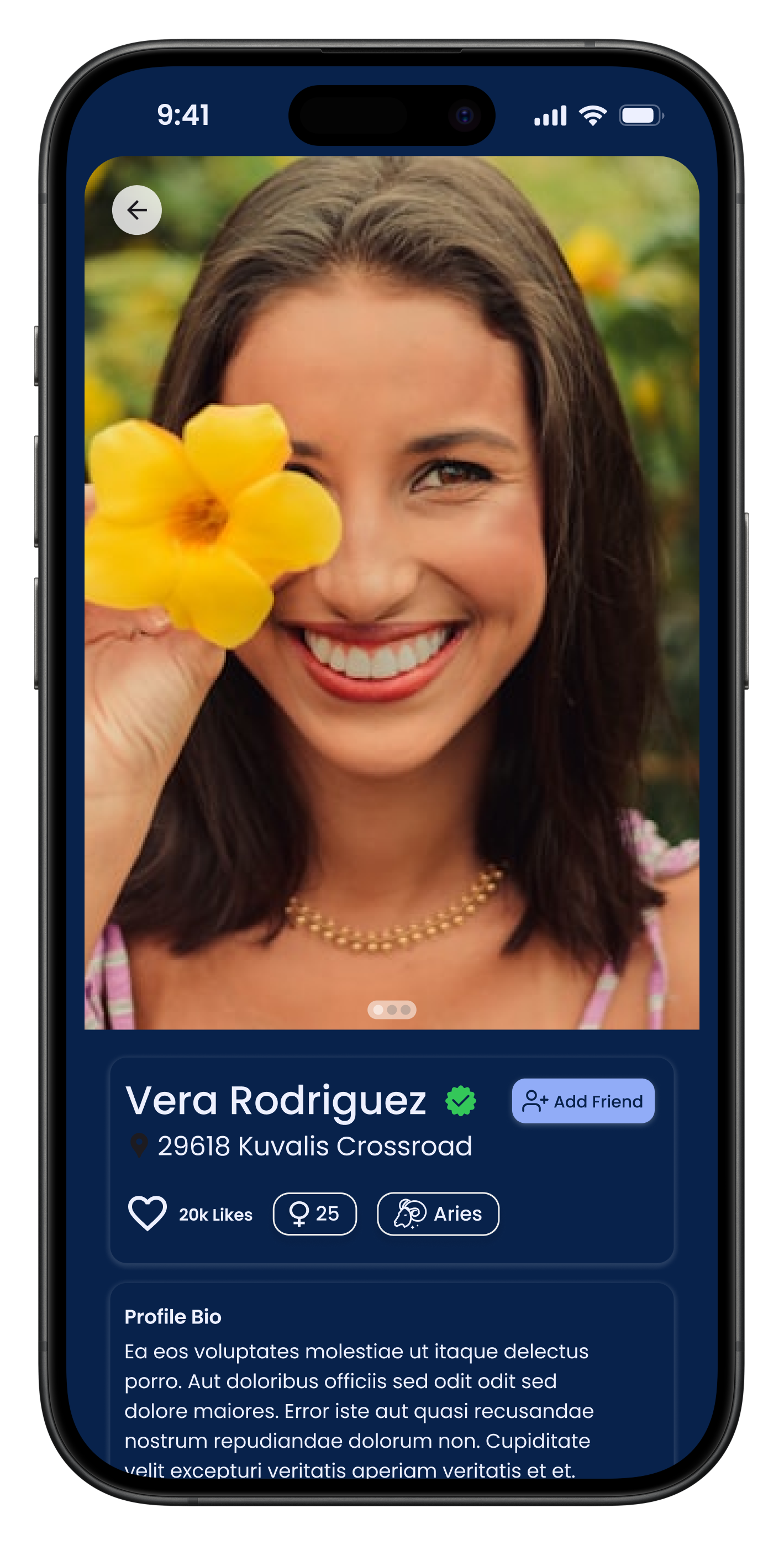This screenshot has width=784, height=1545.
Task: Tap the Add Friend button
Action: (582, 1101)
